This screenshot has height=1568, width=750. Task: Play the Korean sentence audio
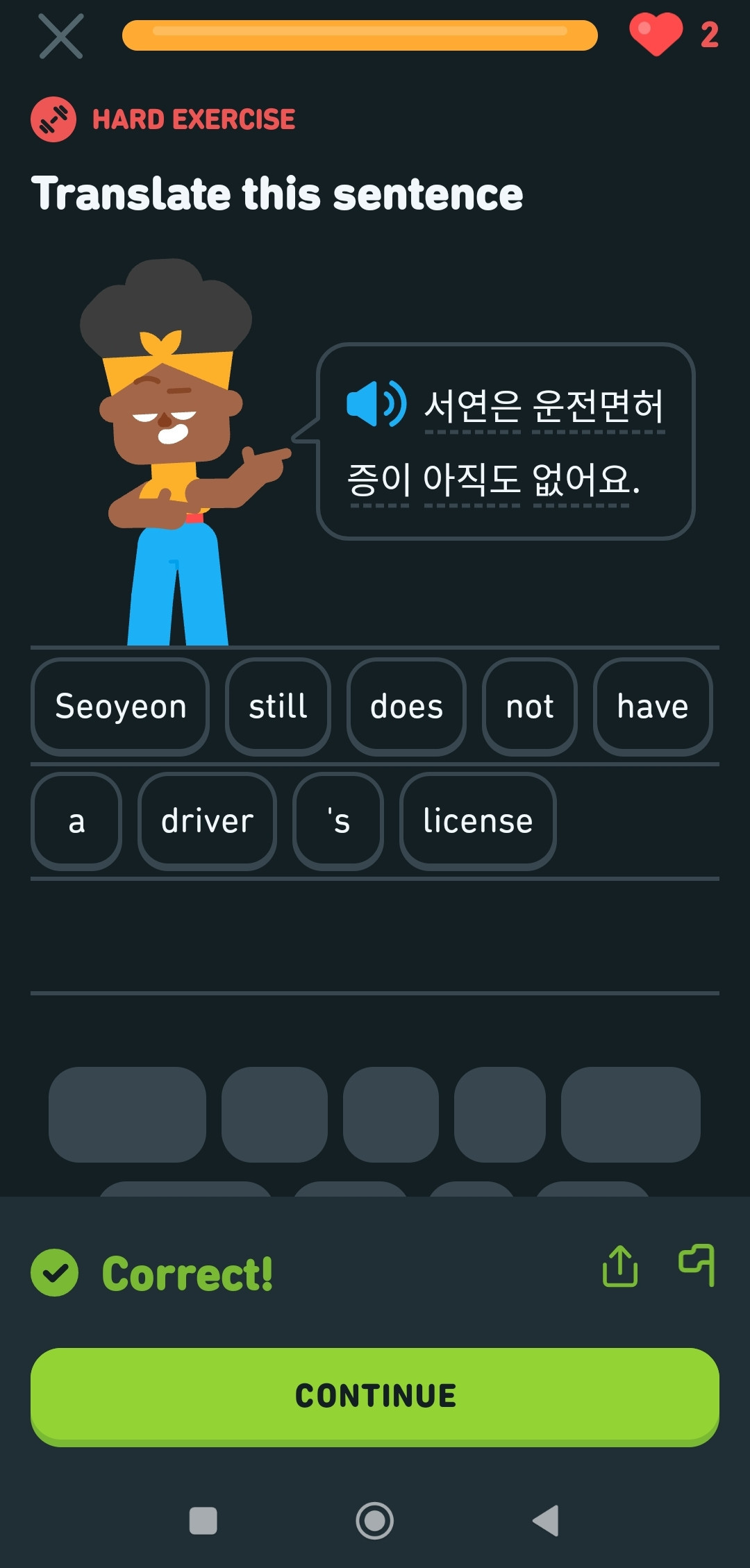click(376, 403)
